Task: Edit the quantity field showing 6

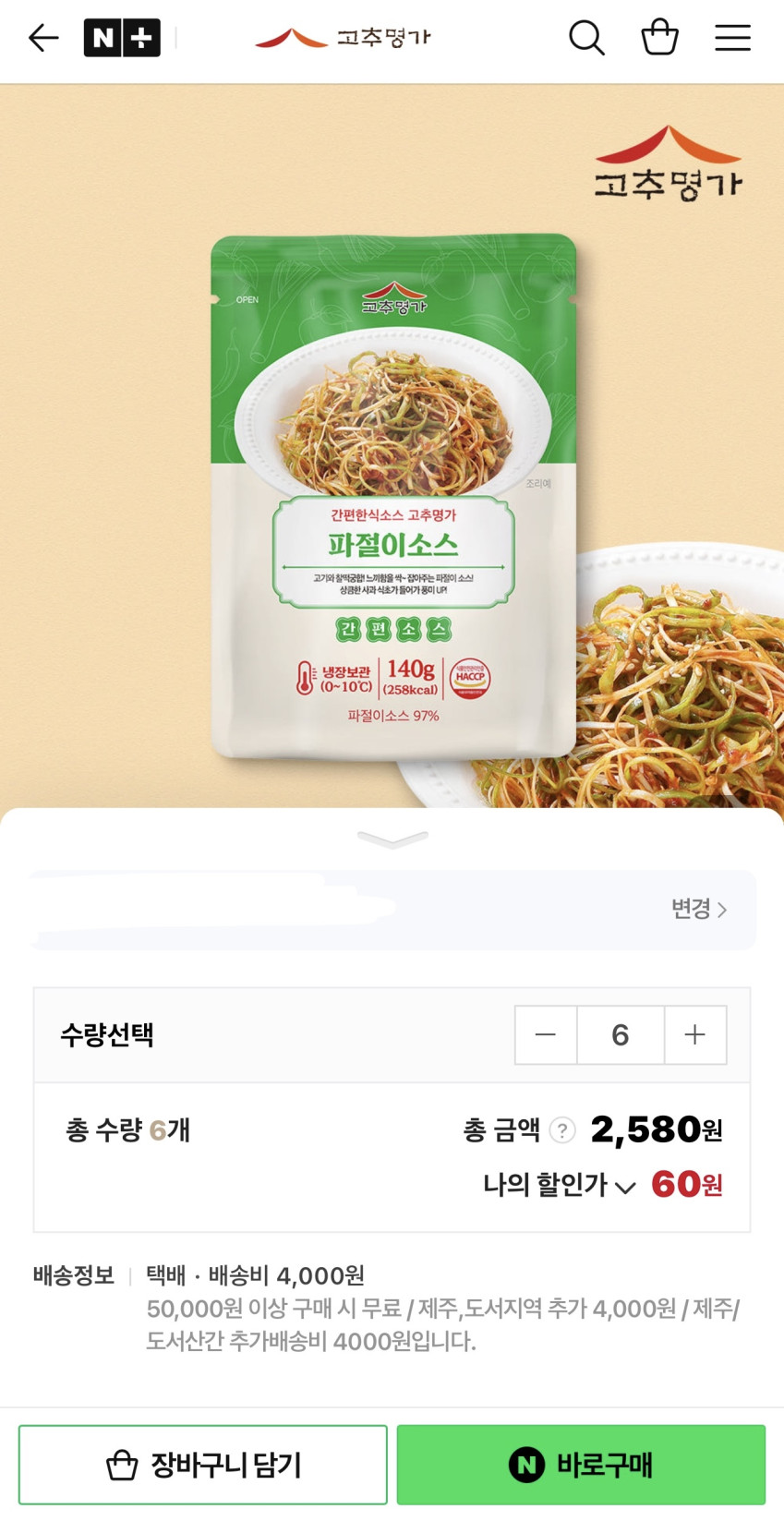Action: [620, 1035]
